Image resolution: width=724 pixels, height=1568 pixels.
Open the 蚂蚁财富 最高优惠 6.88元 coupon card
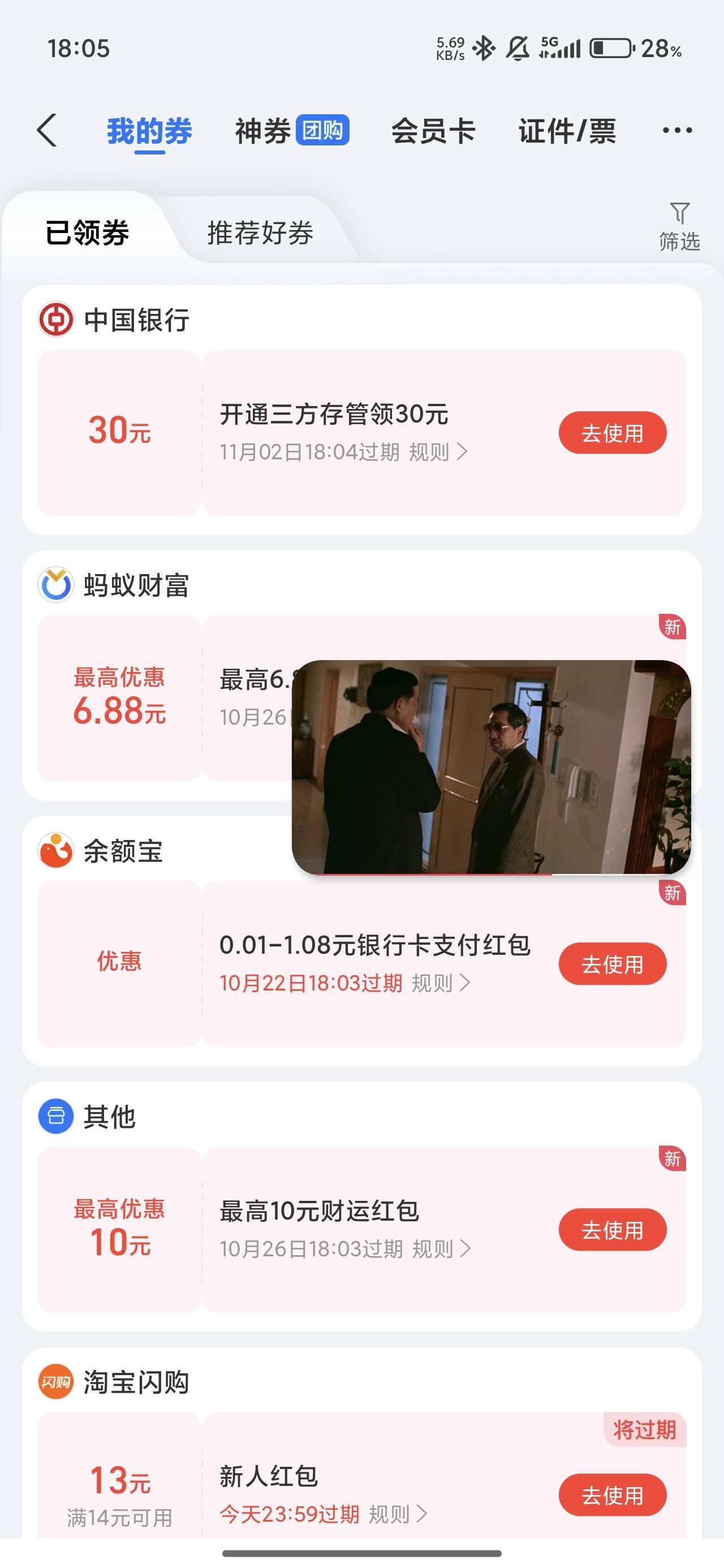[119, 697]
